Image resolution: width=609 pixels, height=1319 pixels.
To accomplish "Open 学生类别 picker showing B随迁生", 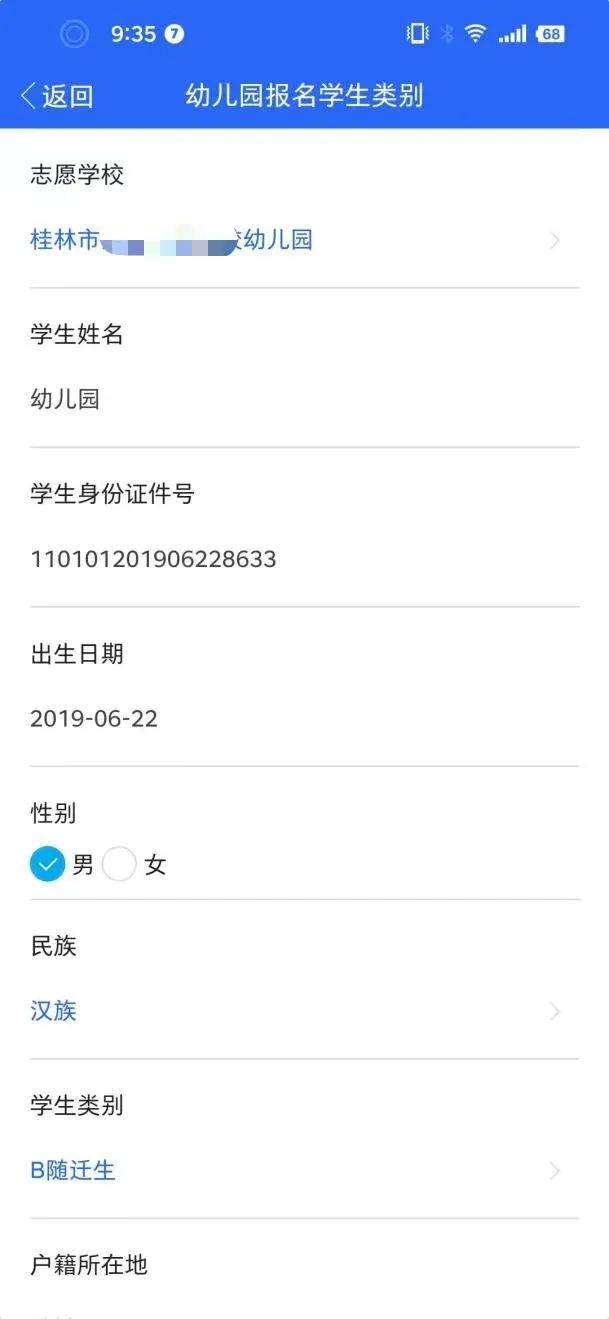I will coord(300,1170).
